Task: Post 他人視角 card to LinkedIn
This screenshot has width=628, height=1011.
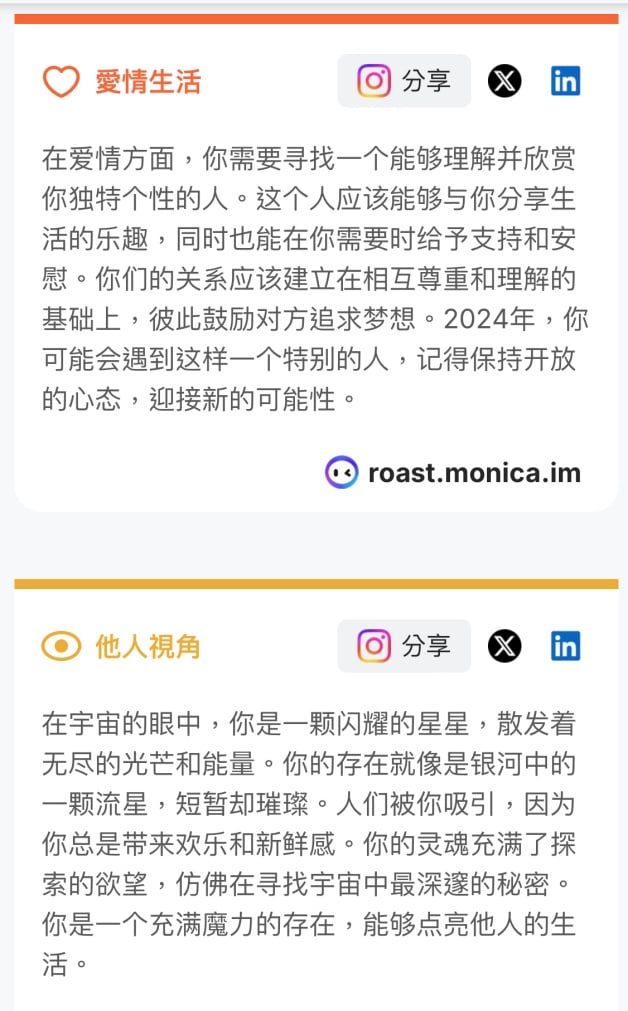Action: 565,646
